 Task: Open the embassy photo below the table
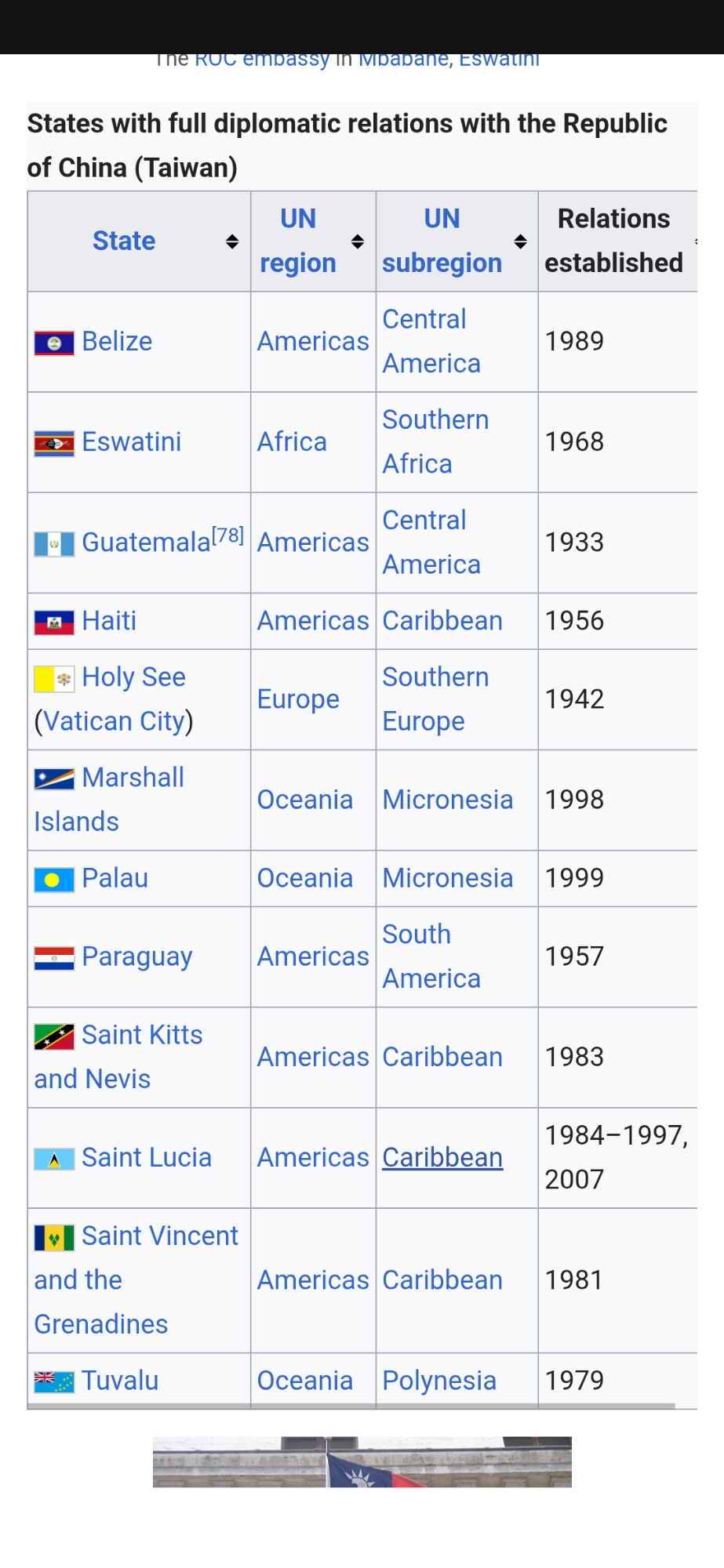tap(362, 1461)
